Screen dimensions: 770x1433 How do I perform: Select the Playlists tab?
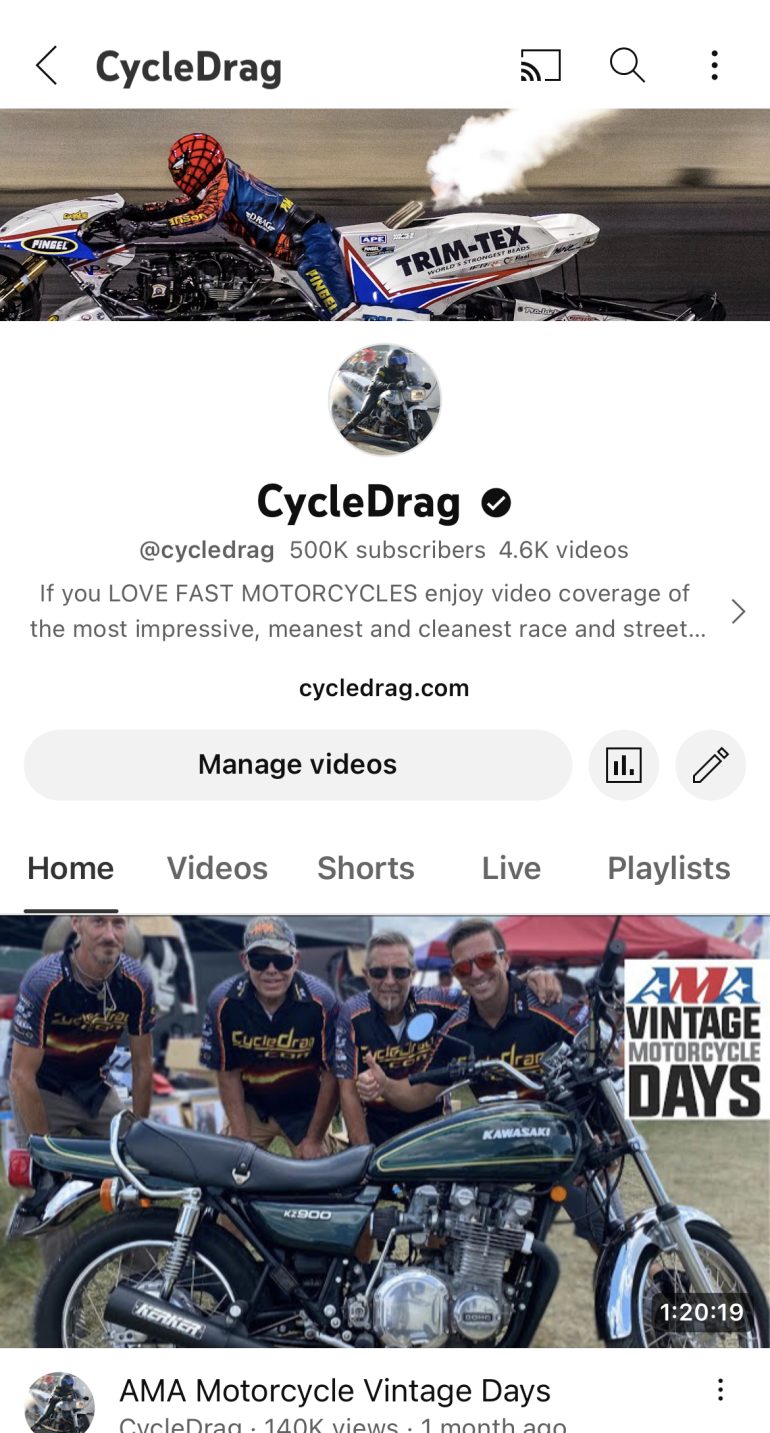(668, 868)
